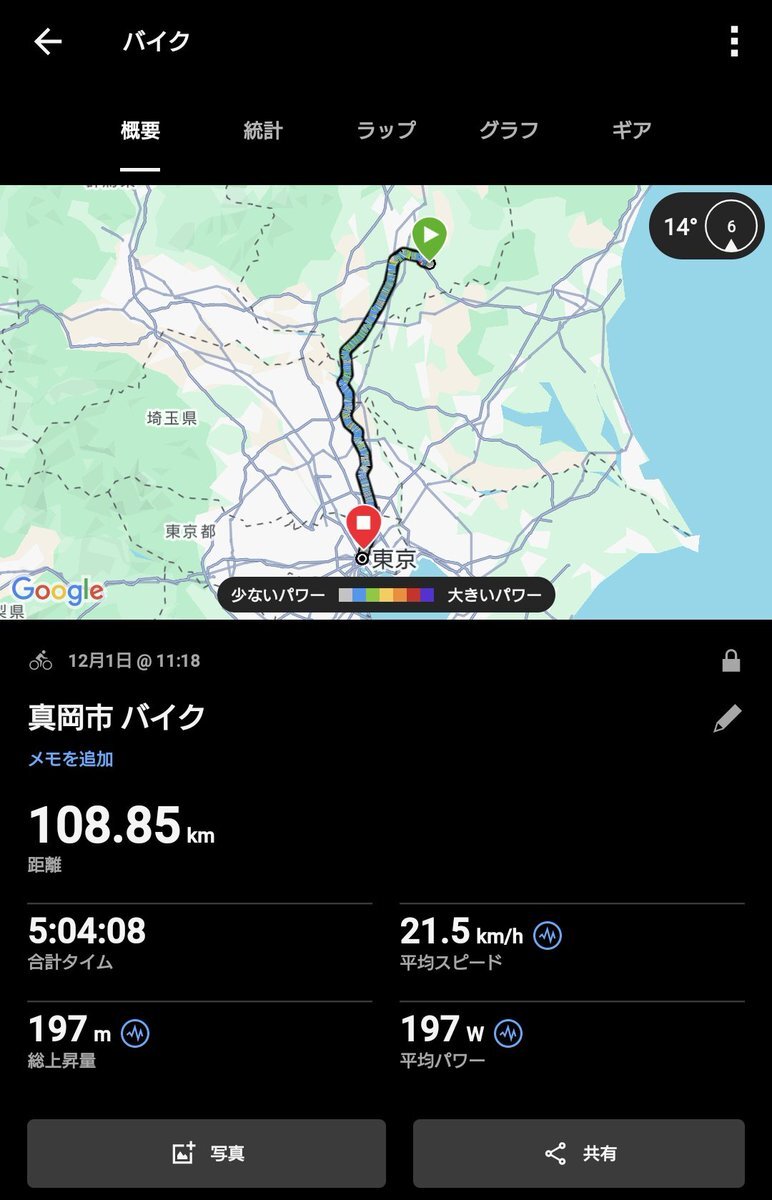Screen dimensions: 772x1200
Task: Select the ギア tab
Action: (631, 130)
